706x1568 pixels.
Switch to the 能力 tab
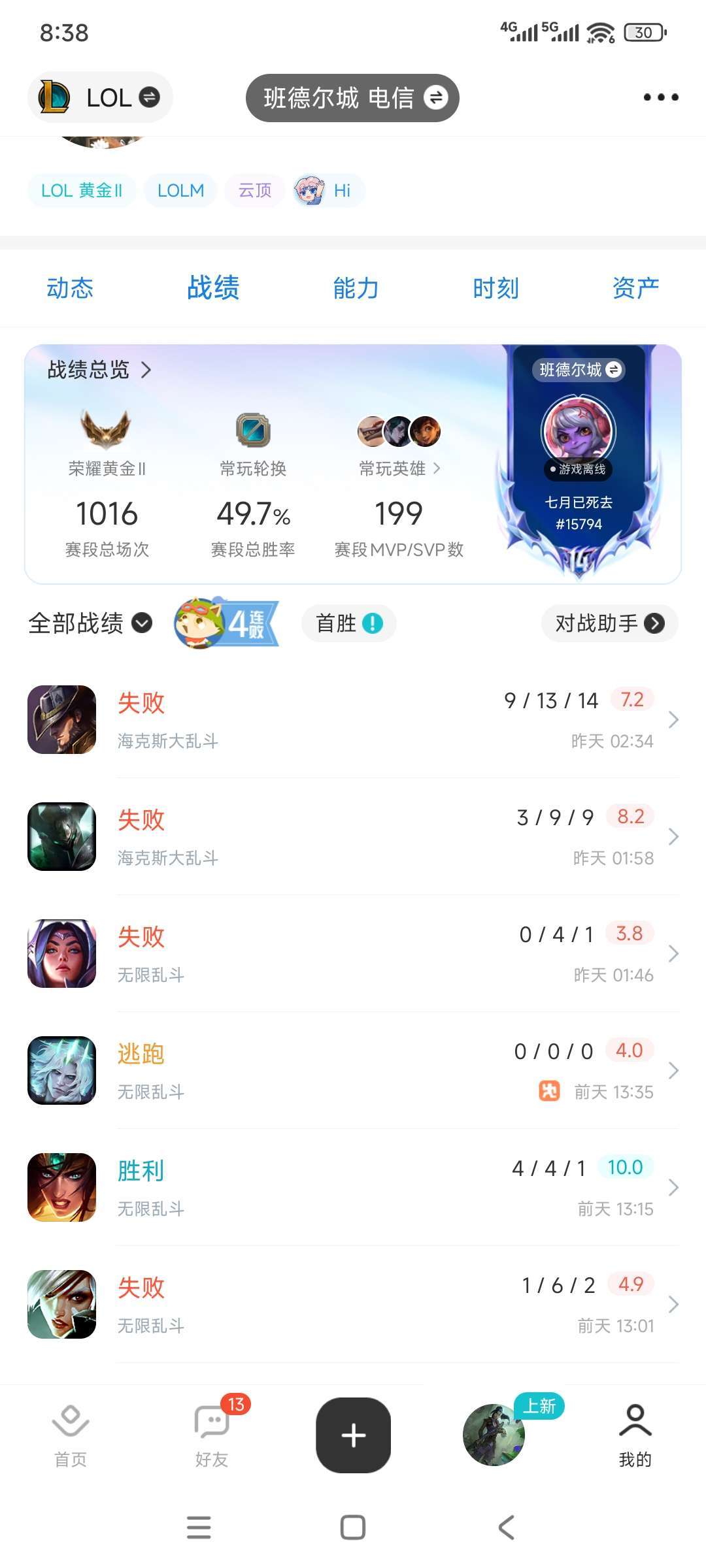tap(354, 288)
